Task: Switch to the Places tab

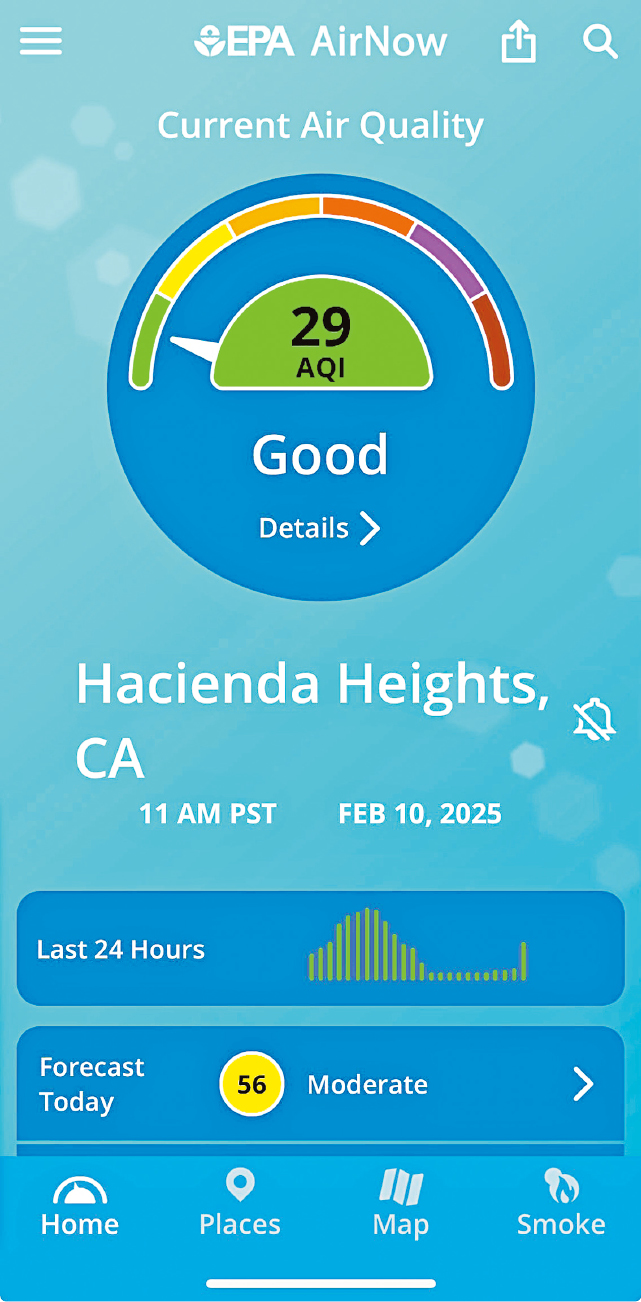Action: click(240, 1205)
